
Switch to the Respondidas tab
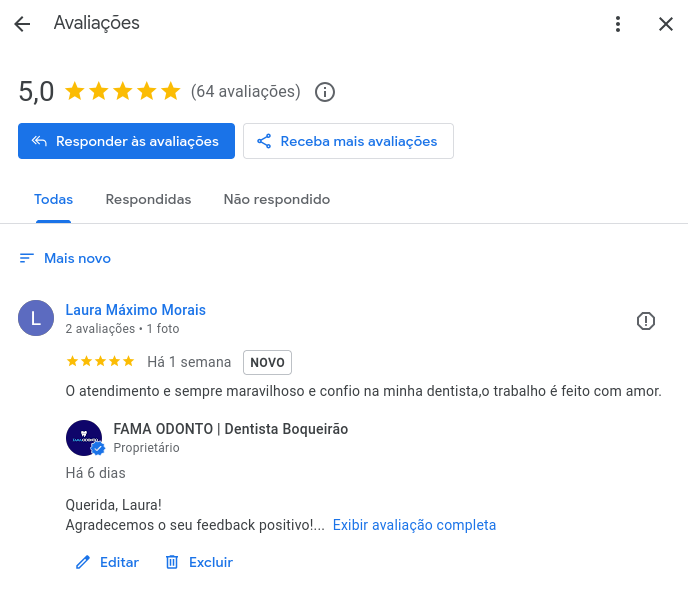[x=148, y=199]
